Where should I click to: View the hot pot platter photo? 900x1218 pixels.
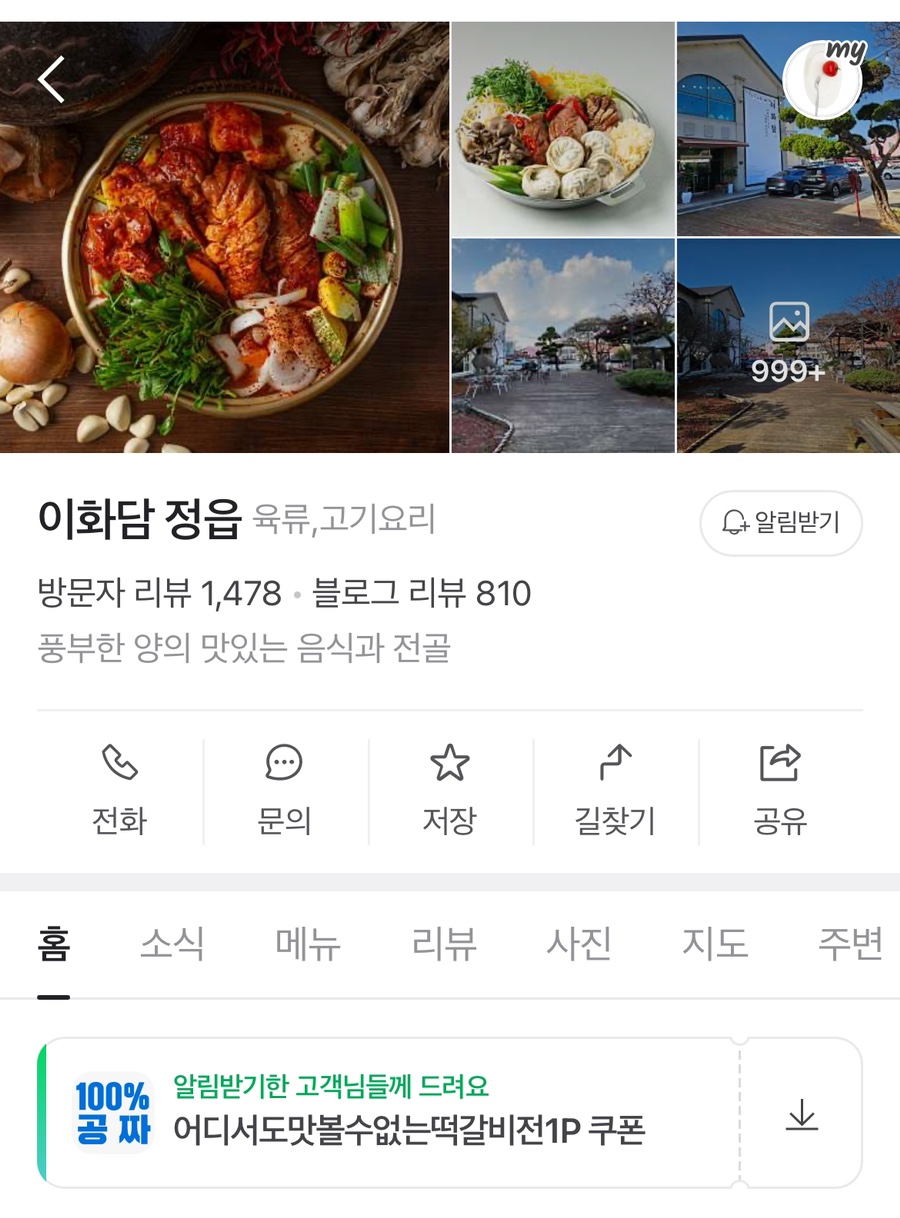[563, 129]
